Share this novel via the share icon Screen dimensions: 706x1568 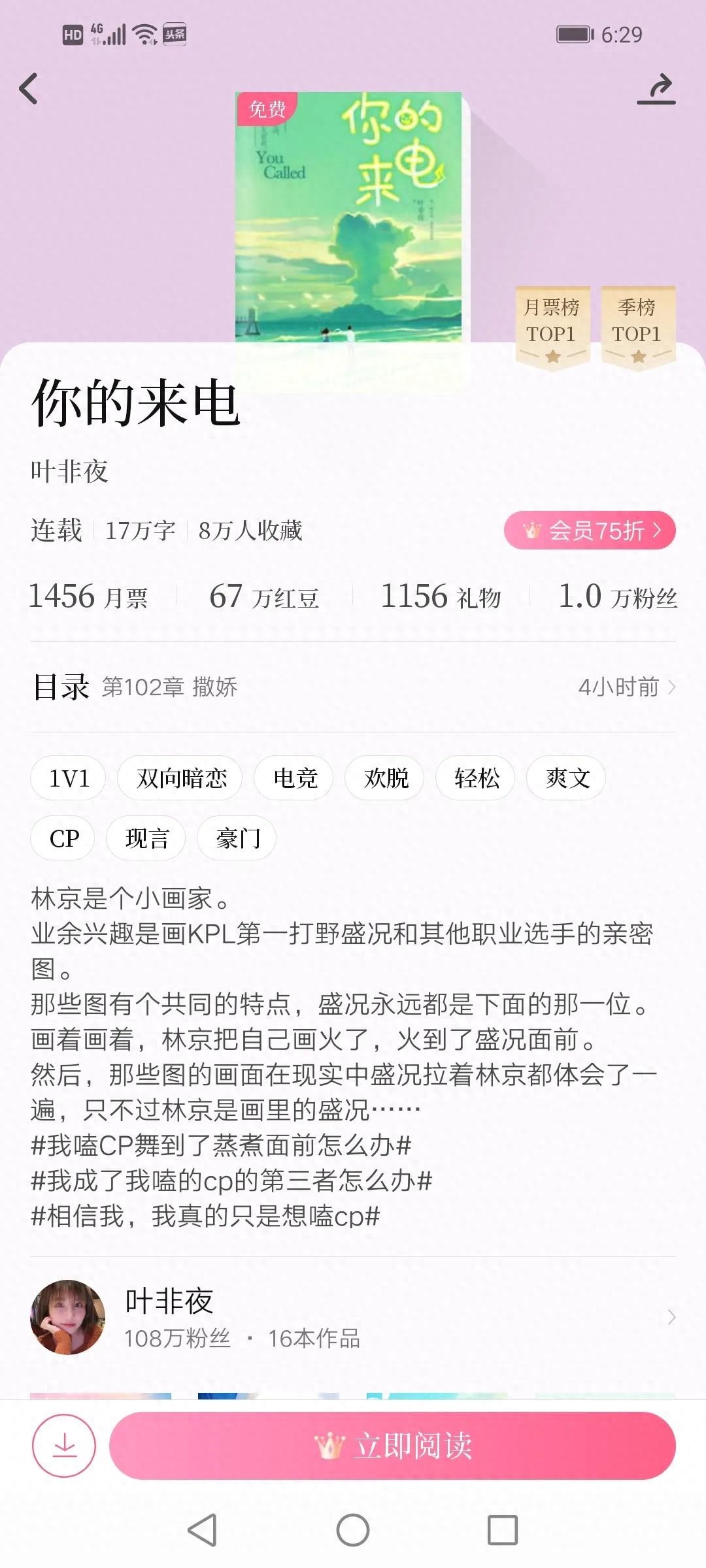tap(656, 90)
